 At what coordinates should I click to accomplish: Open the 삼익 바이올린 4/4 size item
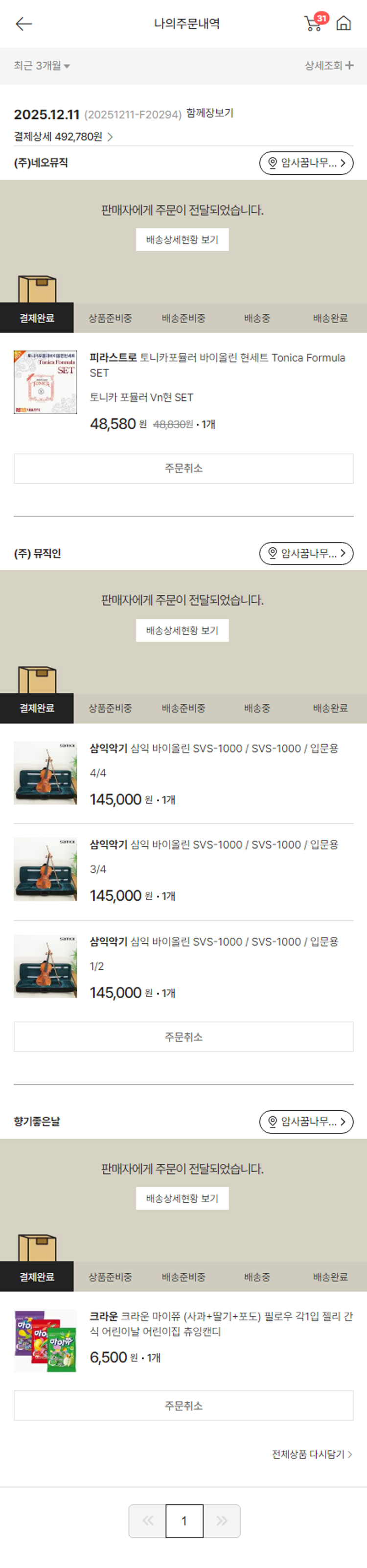[213, 748]
